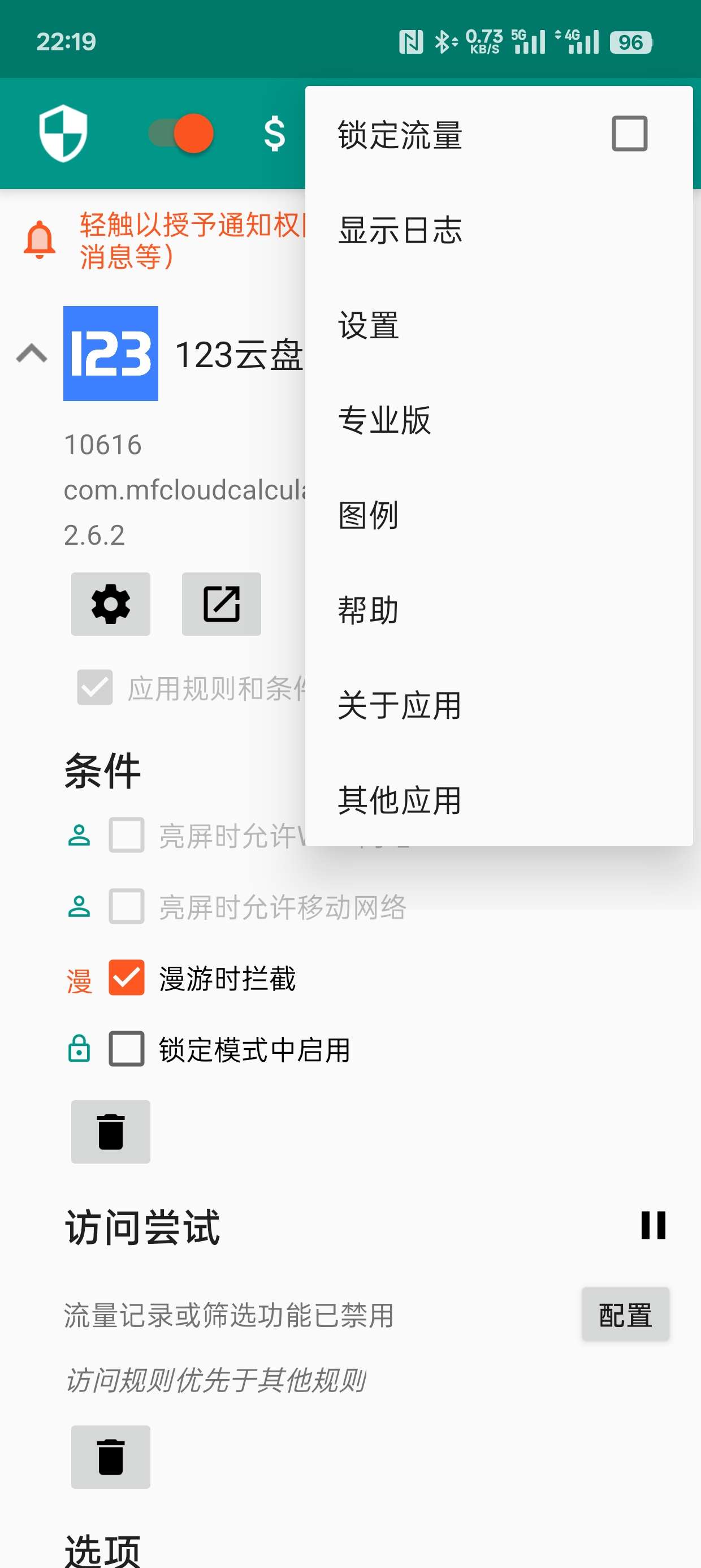The image size is (701, 1568).
Task: Collapse the 123云盘 app details
Action: coord(32,353)
